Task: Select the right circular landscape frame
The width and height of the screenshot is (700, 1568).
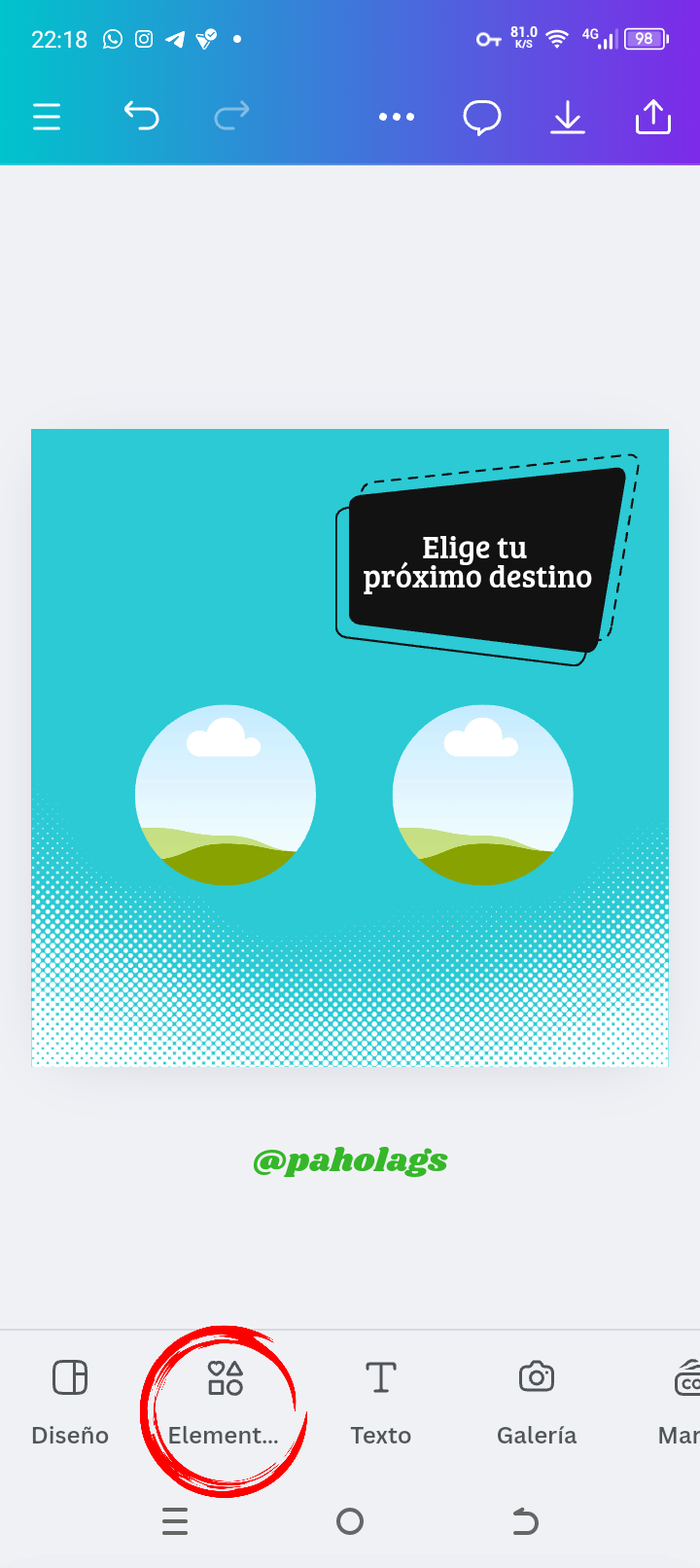Action: 483,795
